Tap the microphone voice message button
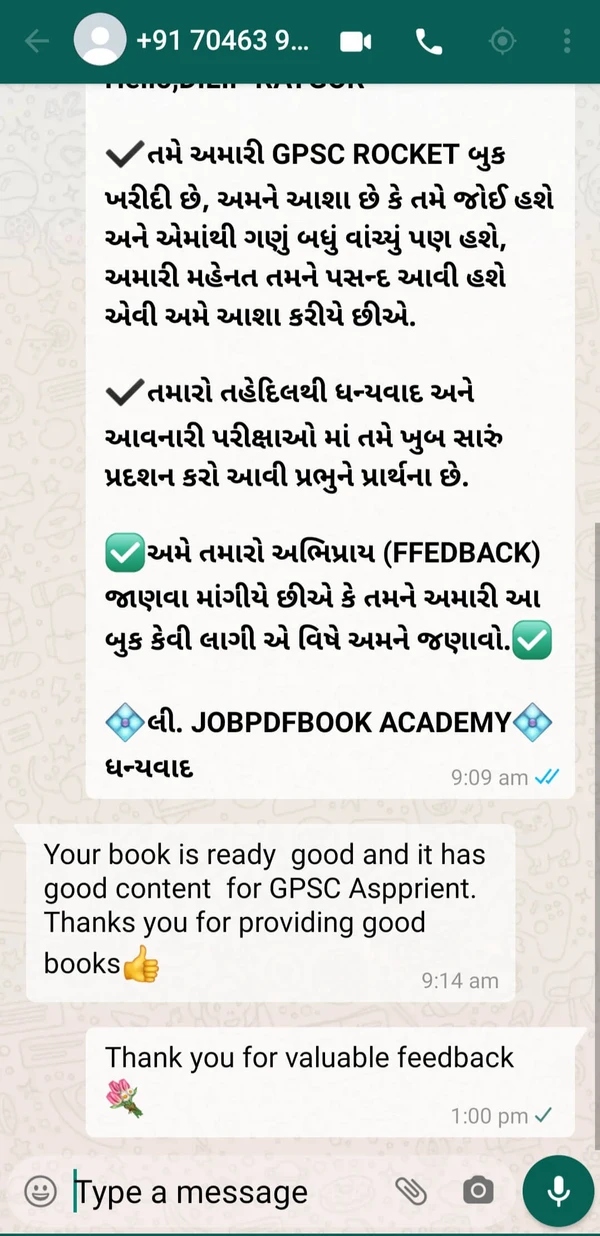This screenshot has width=600, height=1236. tap(558, 1191)
